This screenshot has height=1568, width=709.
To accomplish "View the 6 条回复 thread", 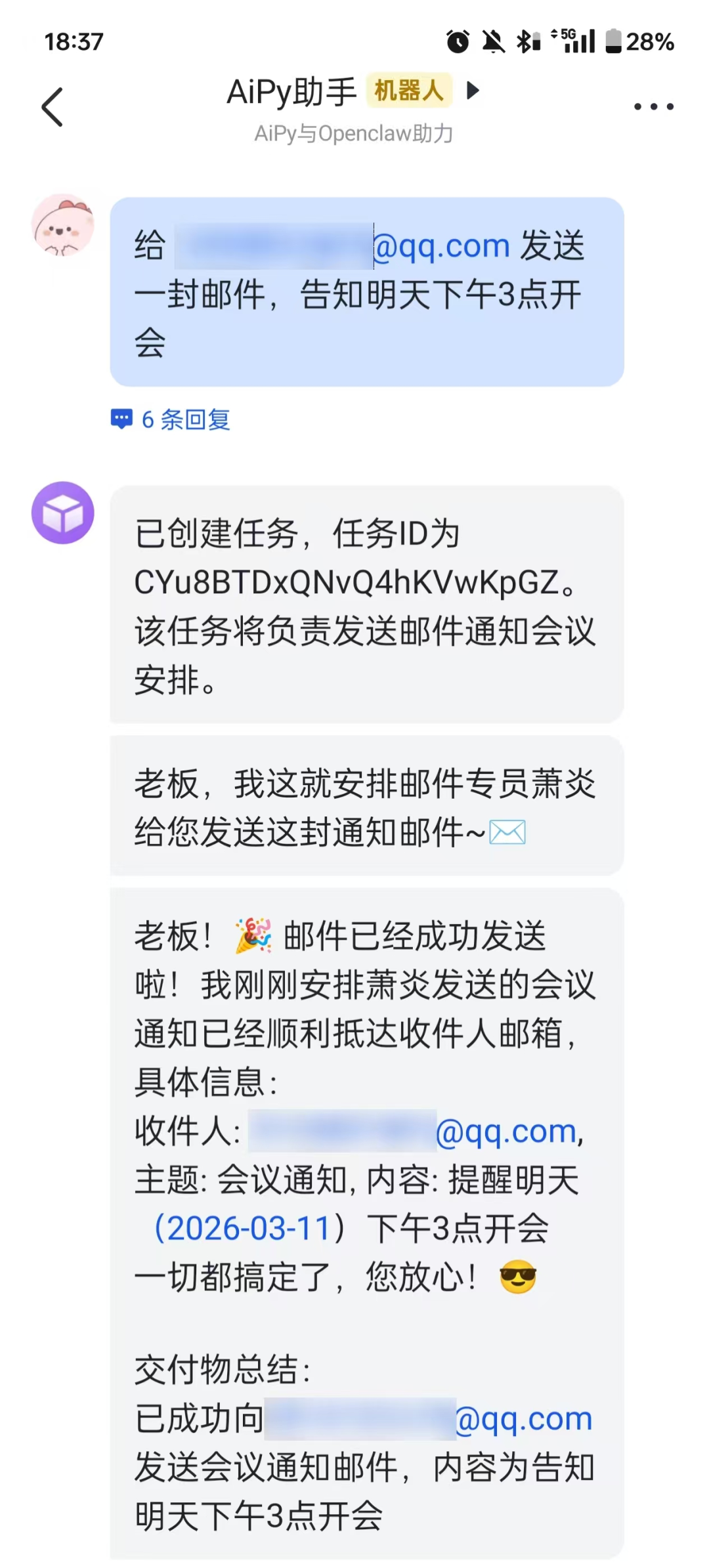I will [171, 419].
